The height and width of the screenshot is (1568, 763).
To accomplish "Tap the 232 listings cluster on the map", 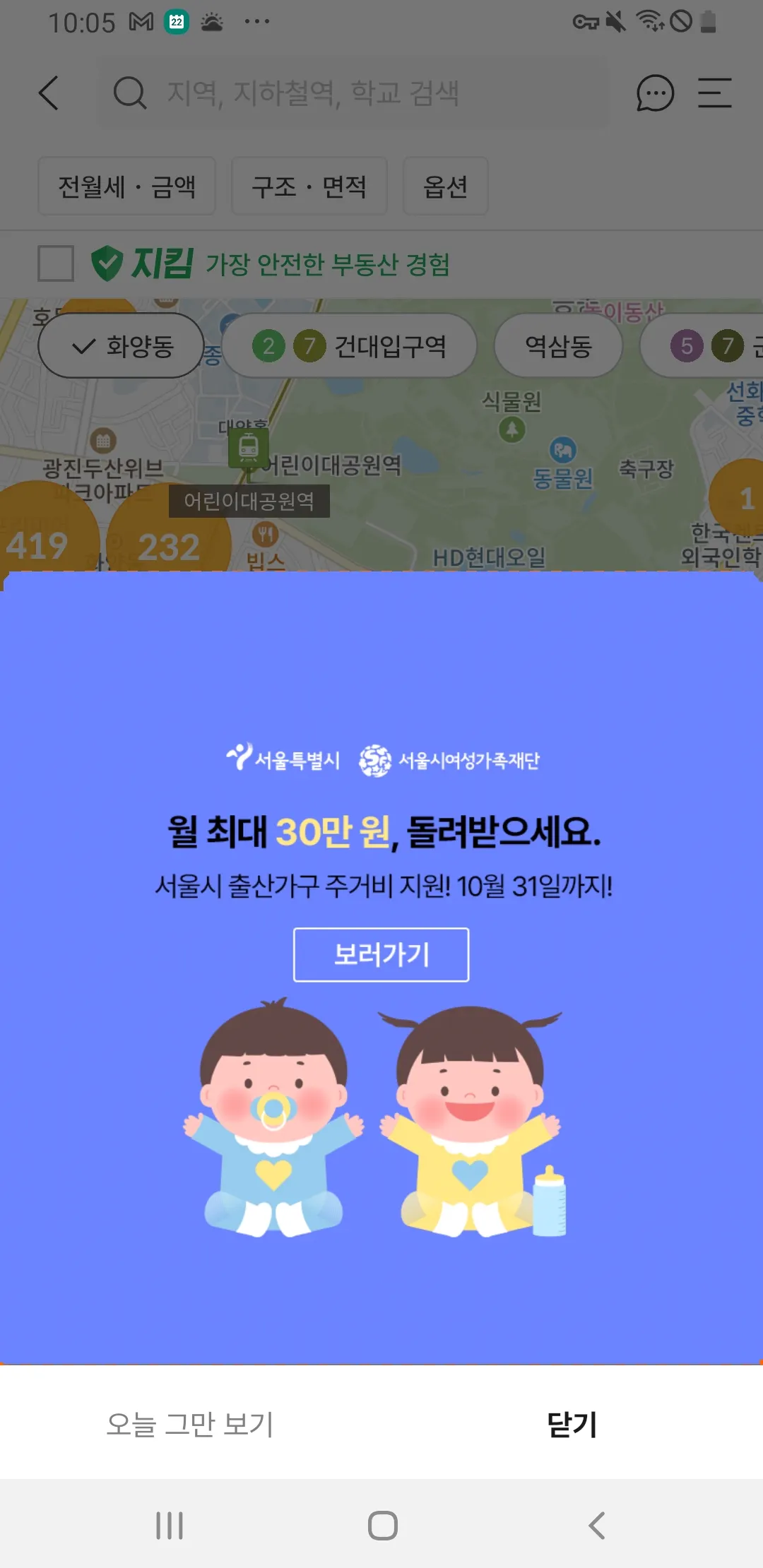I will coord(169,545).
